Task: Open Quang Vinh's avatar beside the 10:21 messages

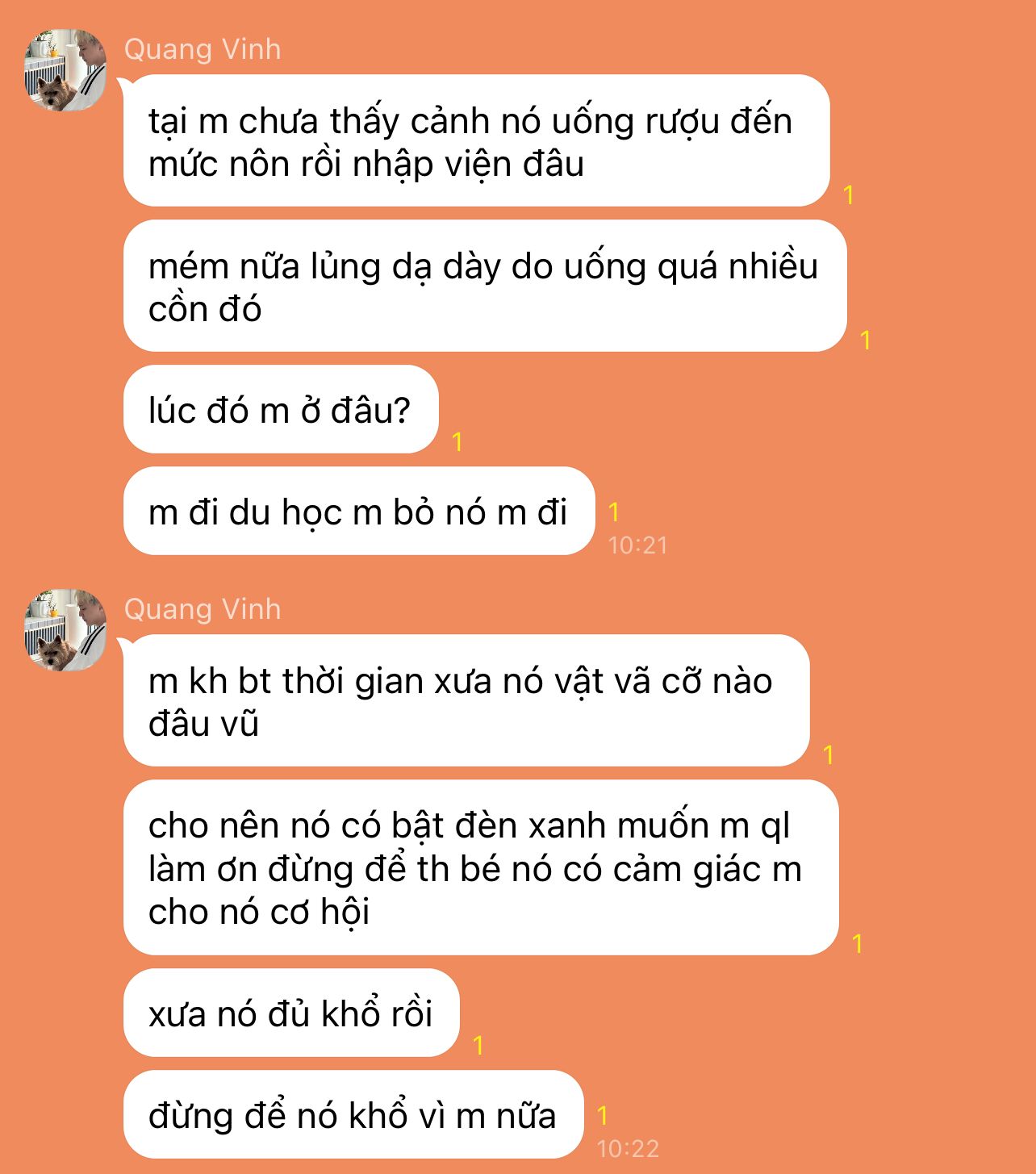Action: [x=65, y=70]
